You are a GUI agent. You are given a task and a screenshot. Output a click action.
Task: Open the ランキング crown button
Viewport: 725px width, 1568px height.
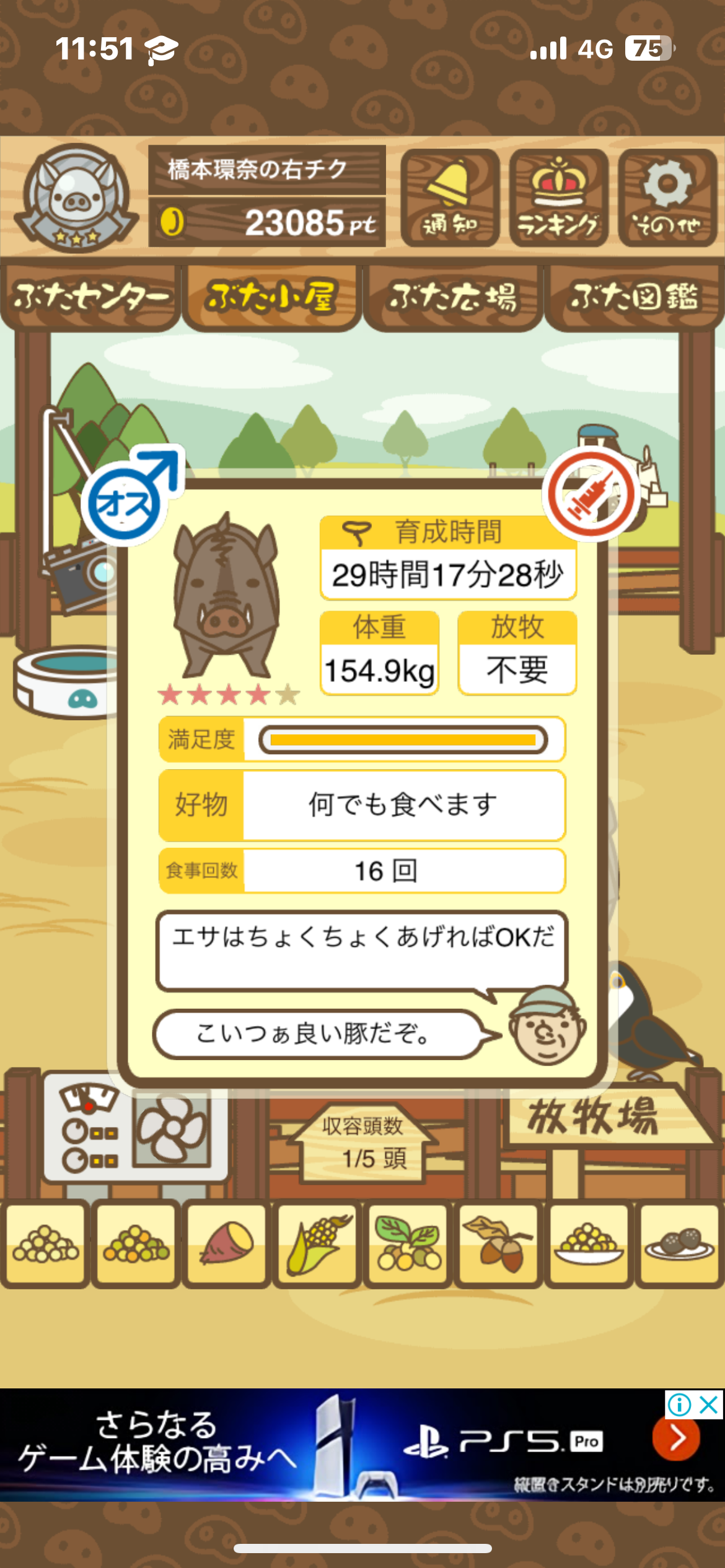[558, 198]
